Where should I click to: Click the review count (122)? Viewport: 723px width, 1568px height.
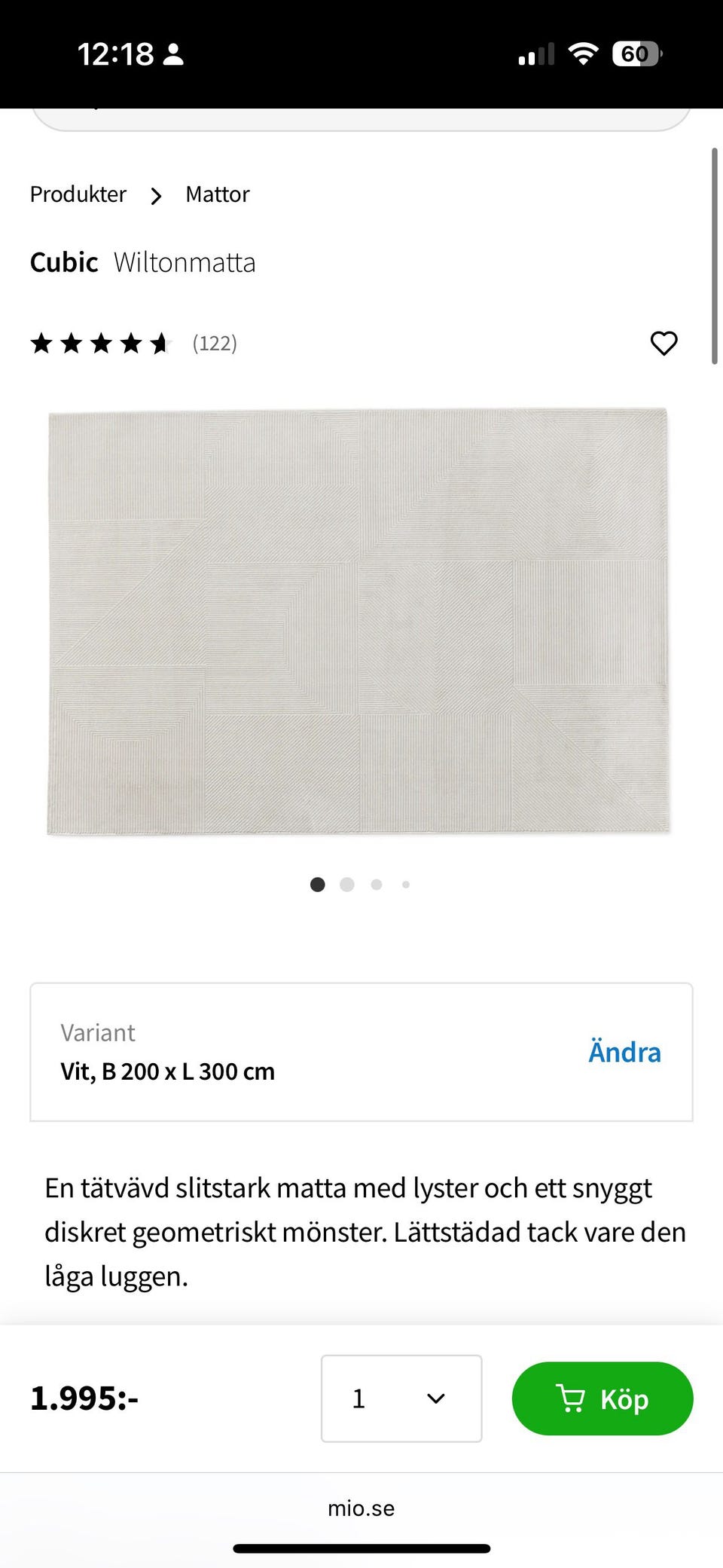coord(215,344)
